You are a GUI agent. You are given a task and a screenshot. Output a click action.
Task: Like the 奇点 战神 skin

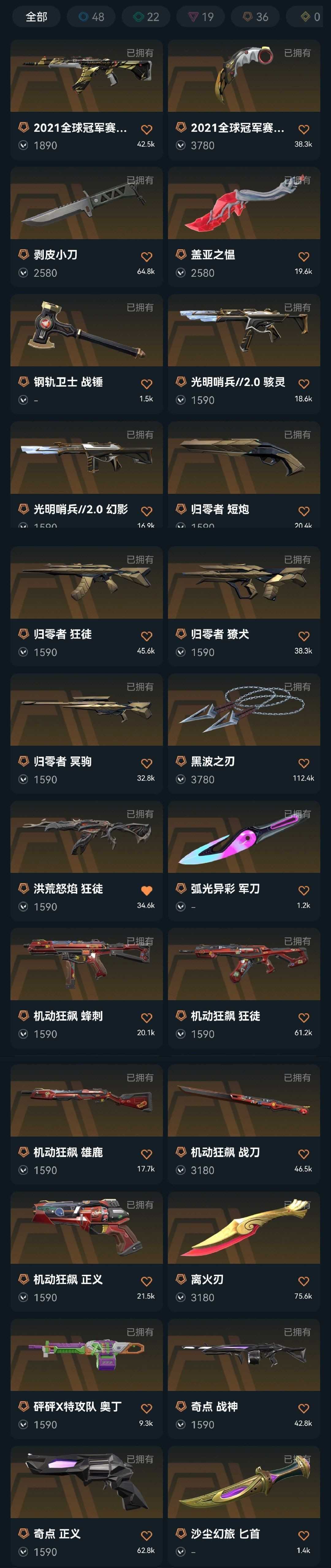[x=304, y=1408]
